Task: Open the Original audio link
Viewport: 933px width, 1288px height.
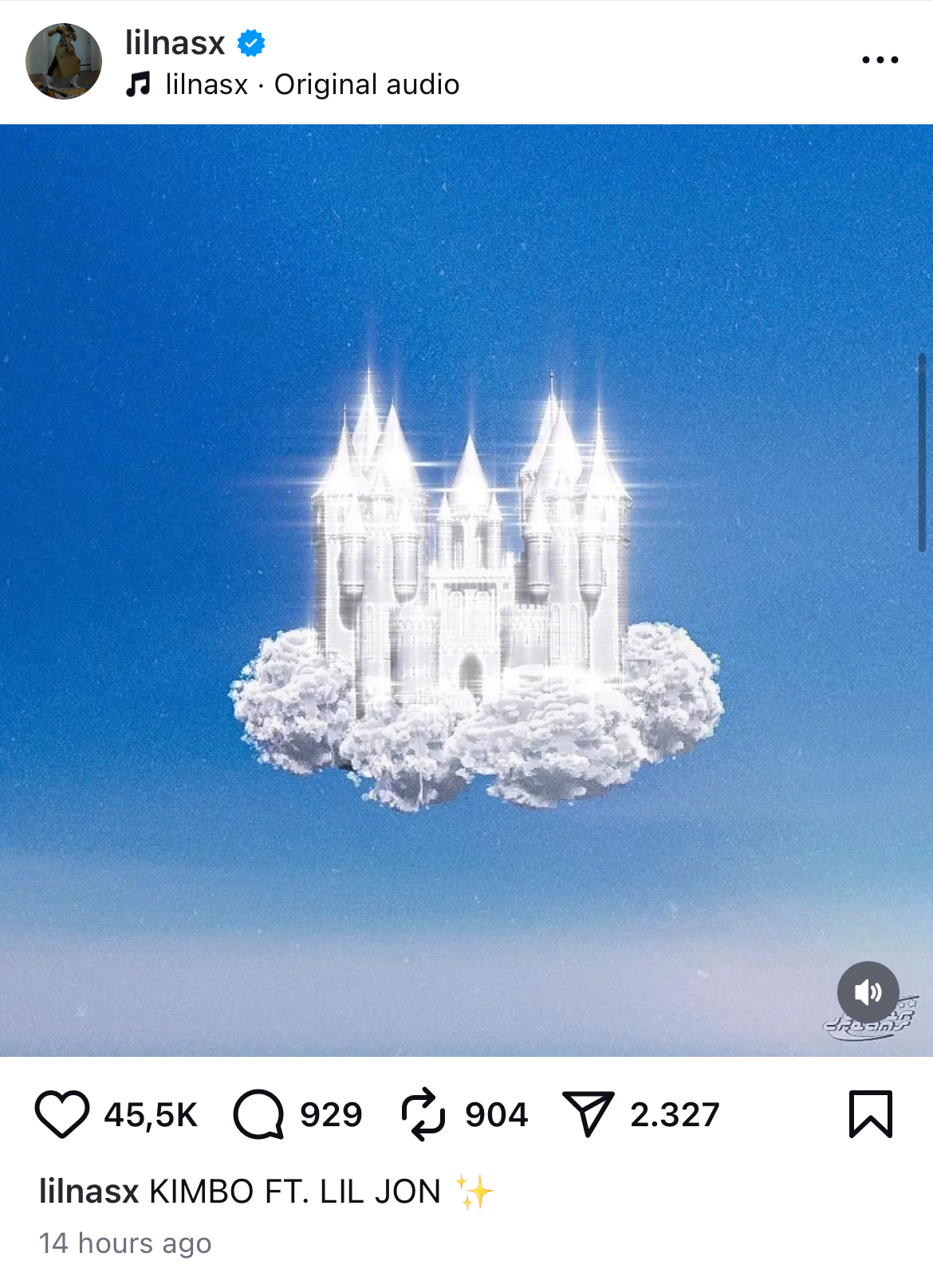Action: pos(366,84)
